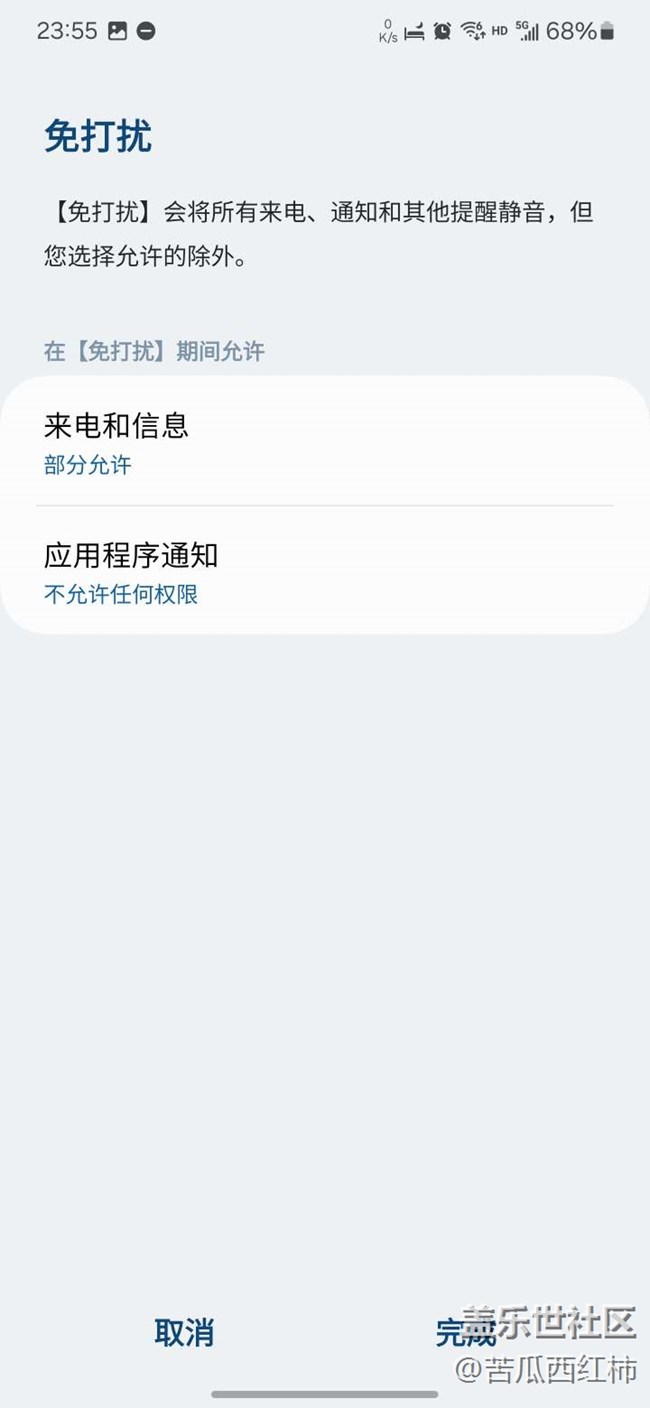Open 应用程序通知 settings

(324, 571)
